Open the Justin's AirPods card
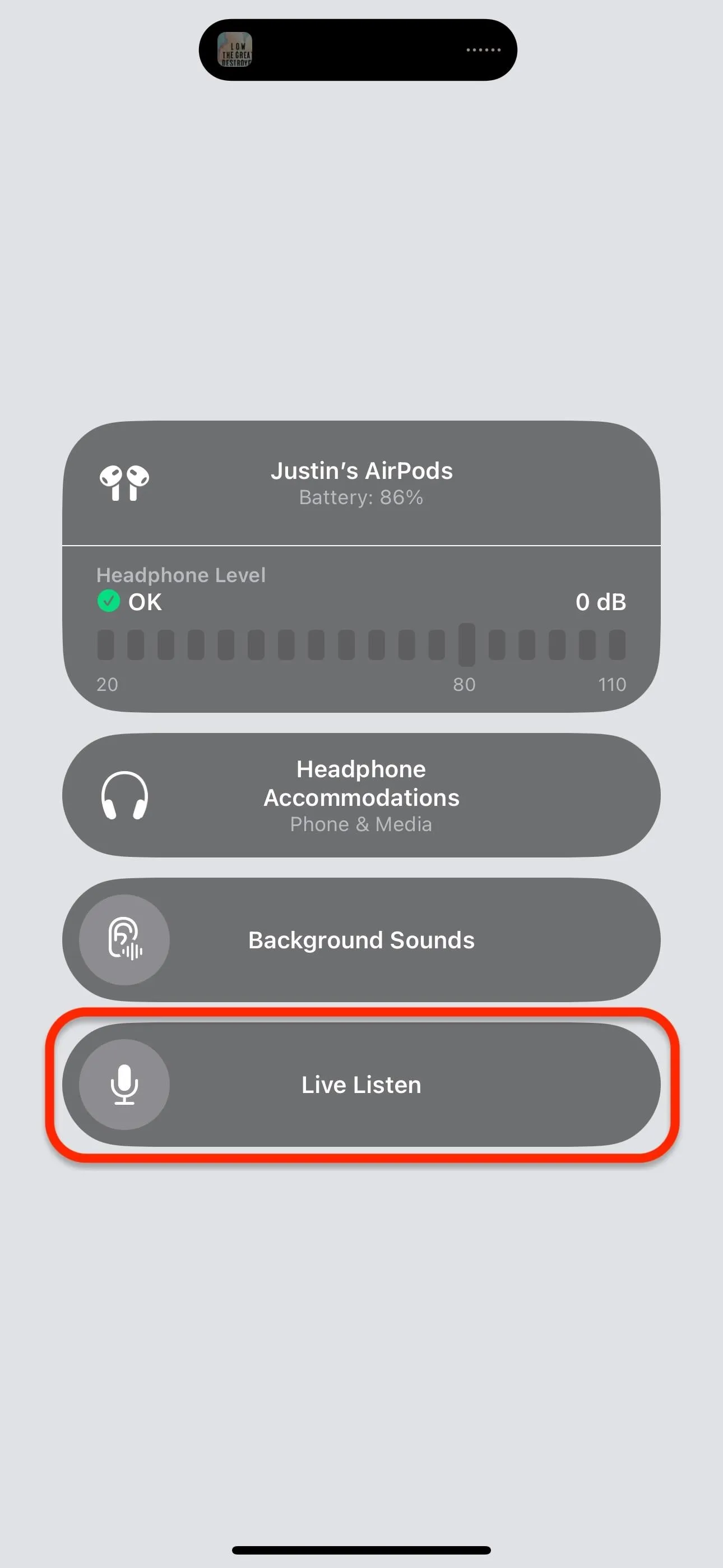The image size is (723, 1568). tap(361, 483)
